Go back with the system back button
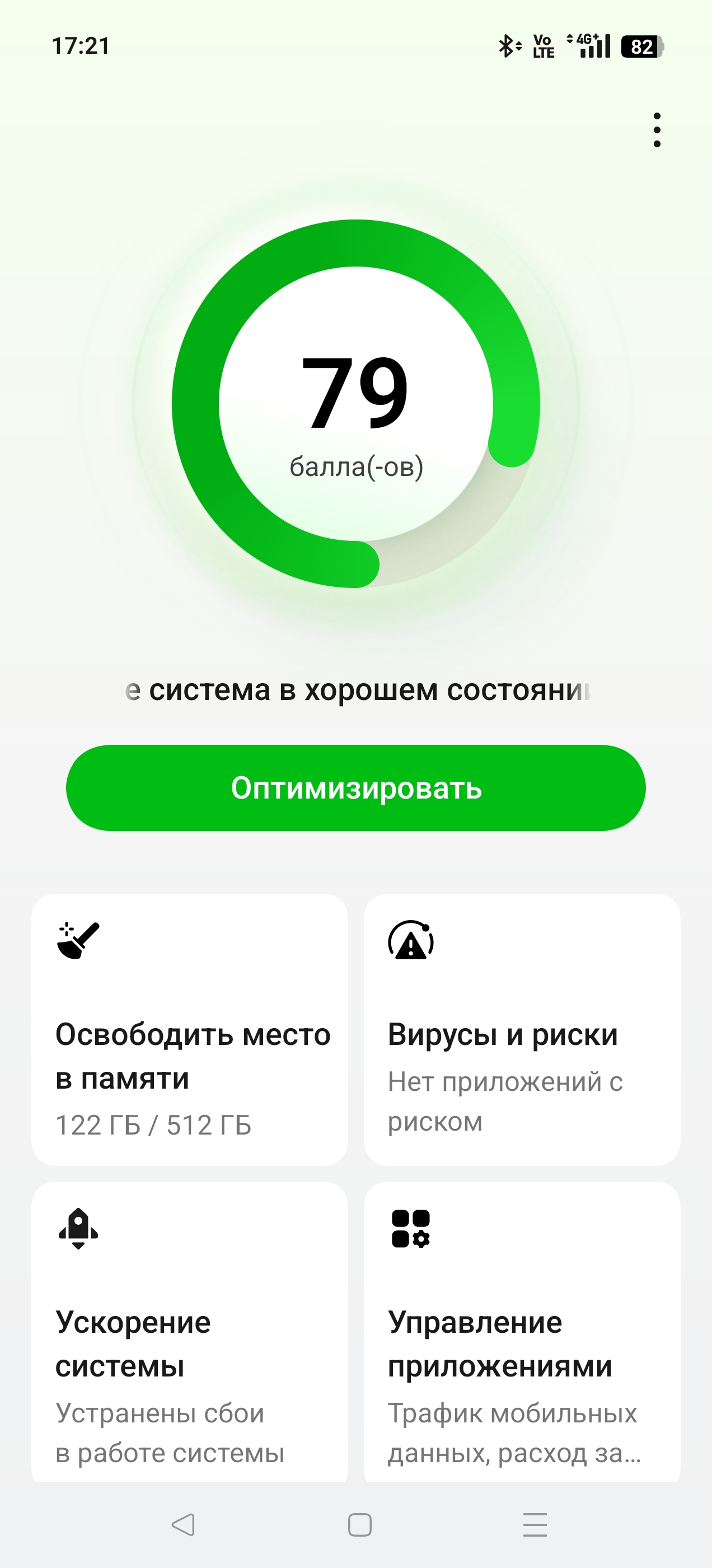The width and height of the screenshot is (712, 1568). tap(182, 1525)
